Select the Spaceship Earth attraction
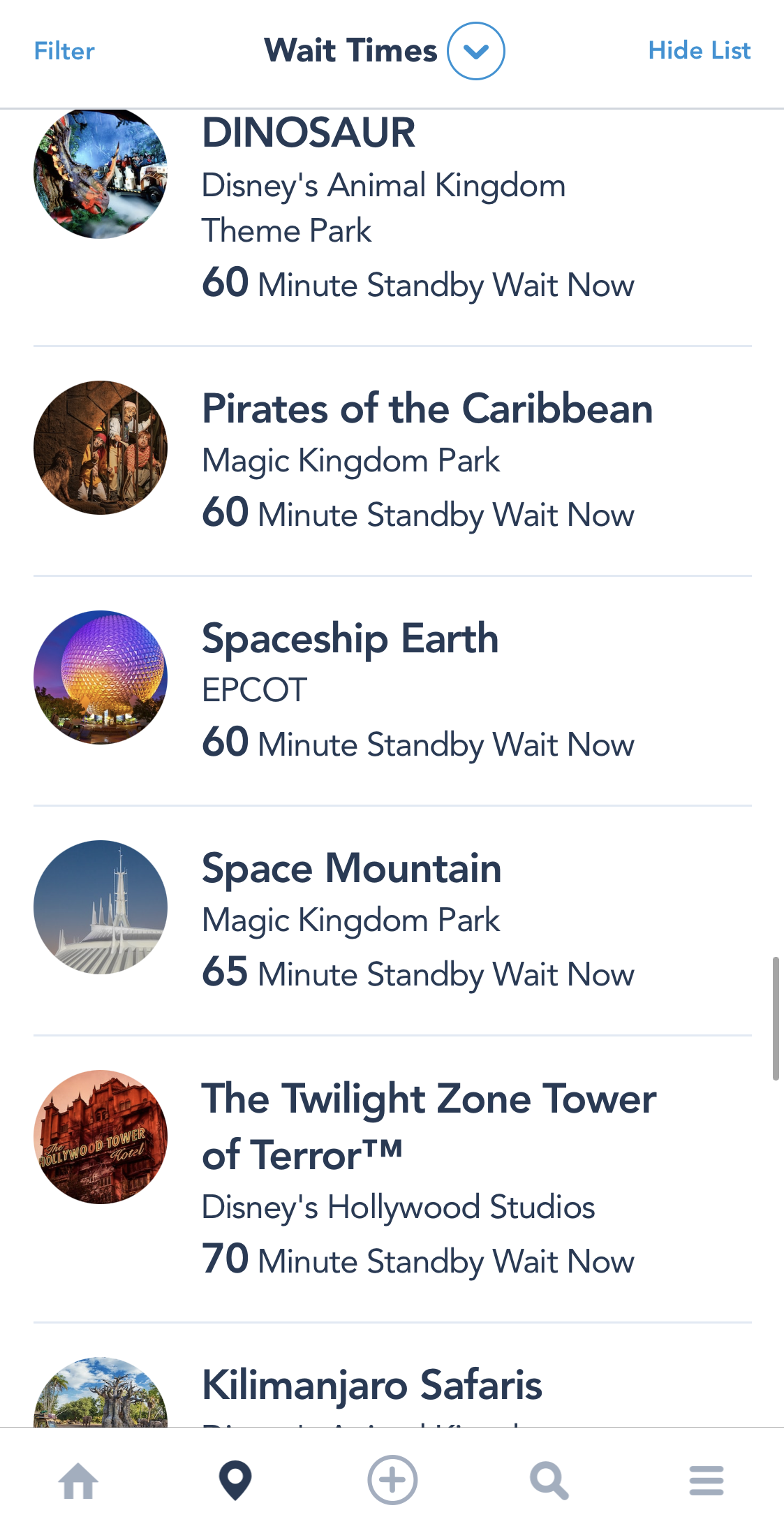Image resolution: width=784 pixels, height=1524 pixels. tap(391, 689)
